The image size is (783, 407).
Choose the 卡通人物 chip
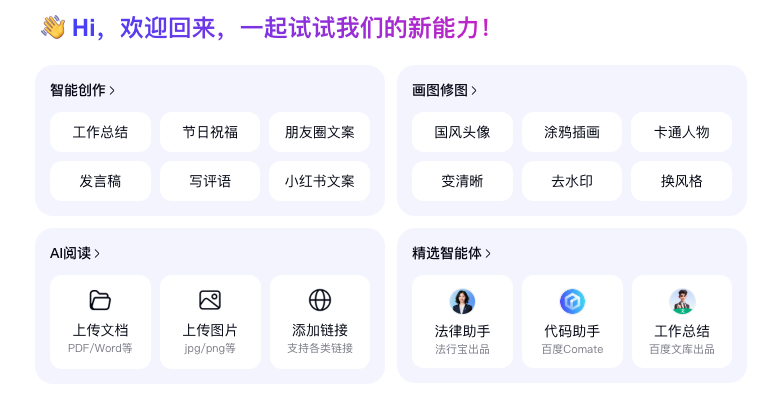click(x=681, y=132)
